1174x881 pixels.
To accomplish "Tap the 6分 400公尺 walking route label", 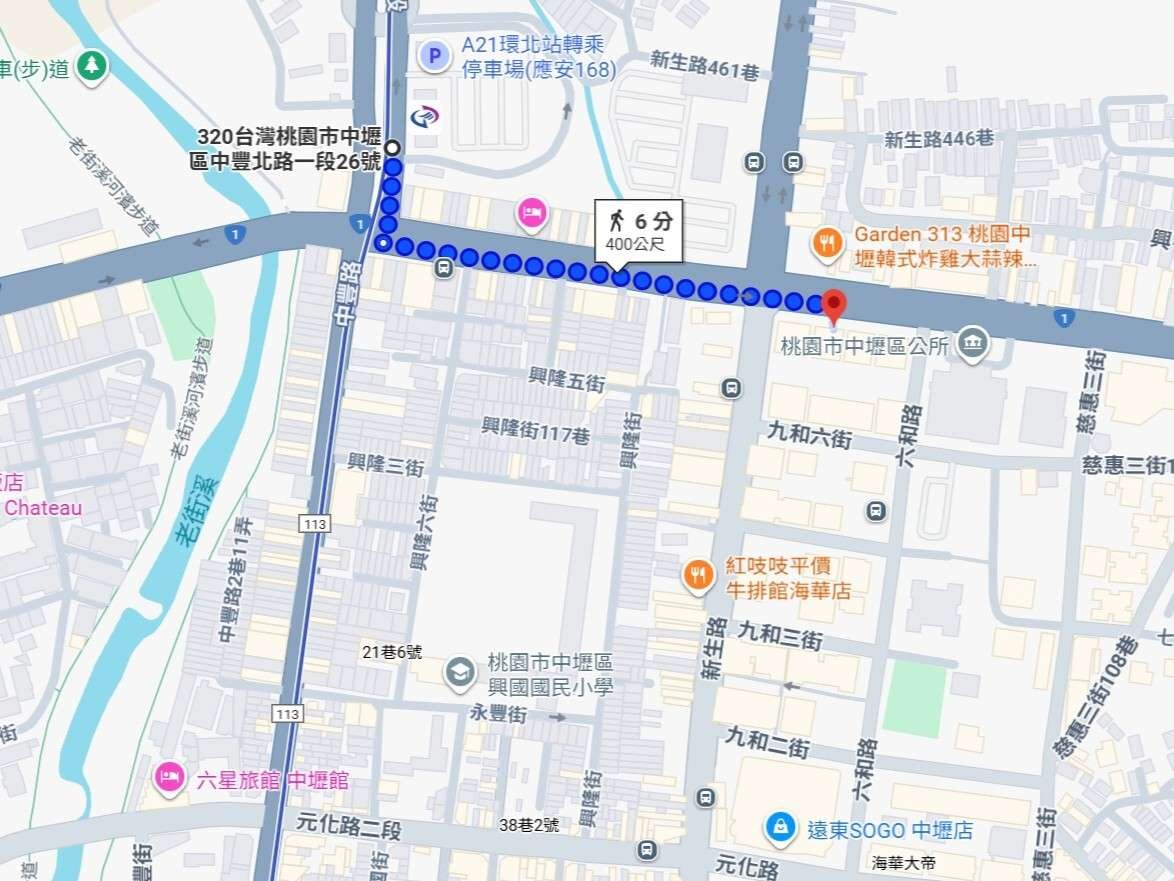I will pyautogui.click(x=634, y=231).
